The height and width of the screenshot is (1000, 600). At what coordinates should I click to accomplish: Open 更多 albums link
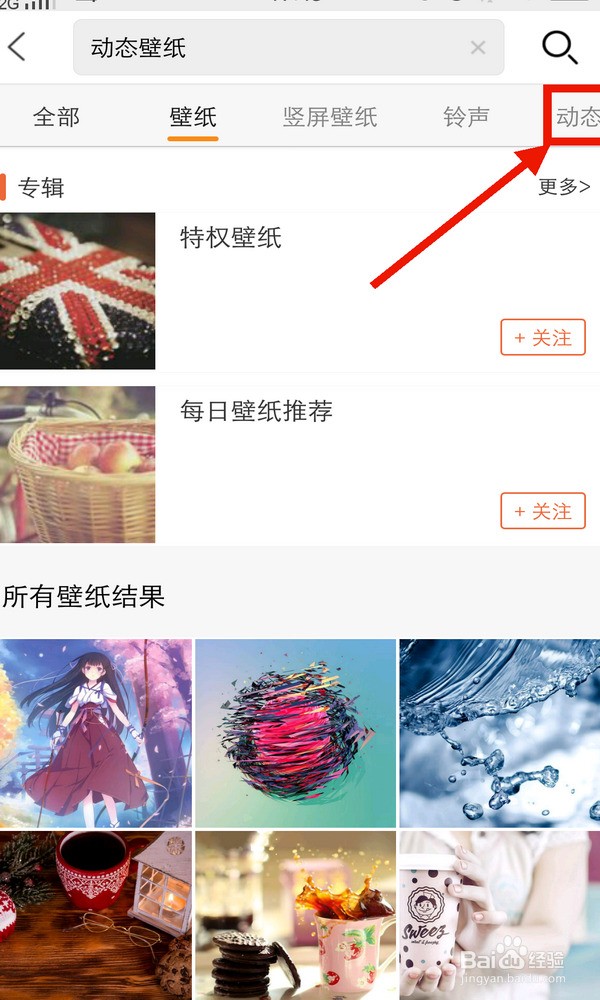click(x=564, y=186)
